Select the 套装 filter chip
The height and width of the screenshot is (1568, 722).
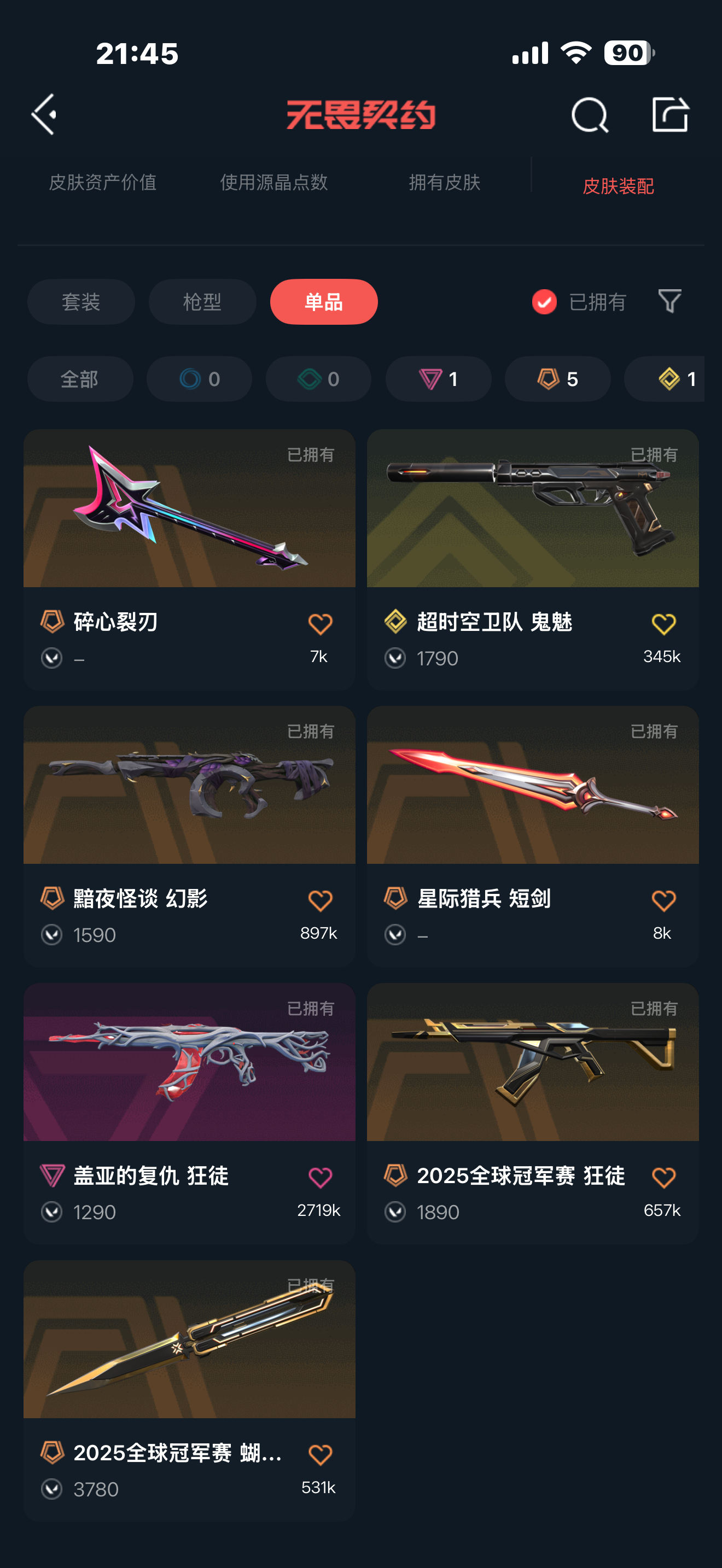coord(81,302)
